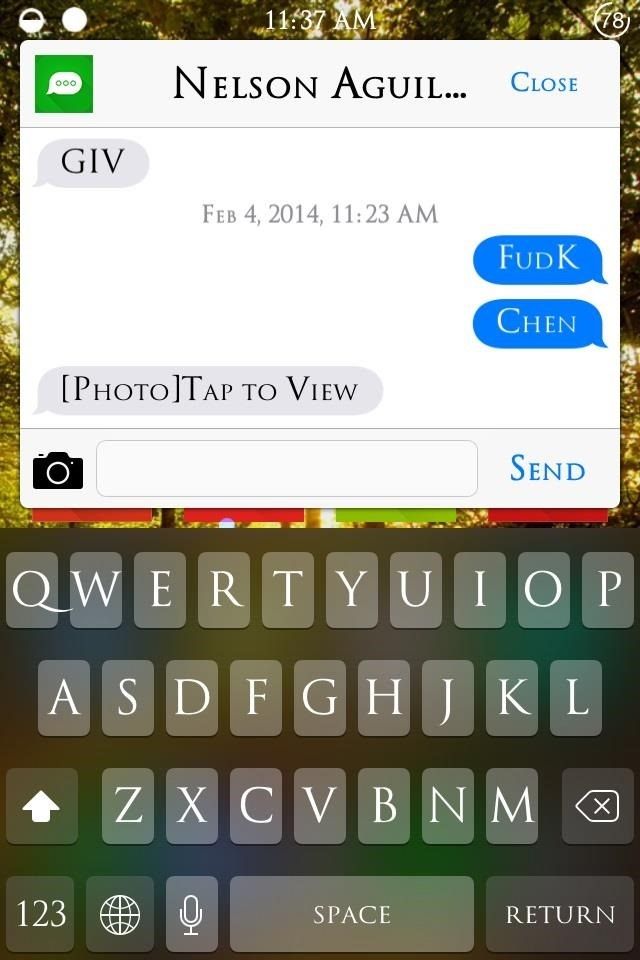This screenshot has height=960, width=640.
Task: Tap the shift key on keyboard
Action: click(x=41, y=806)
